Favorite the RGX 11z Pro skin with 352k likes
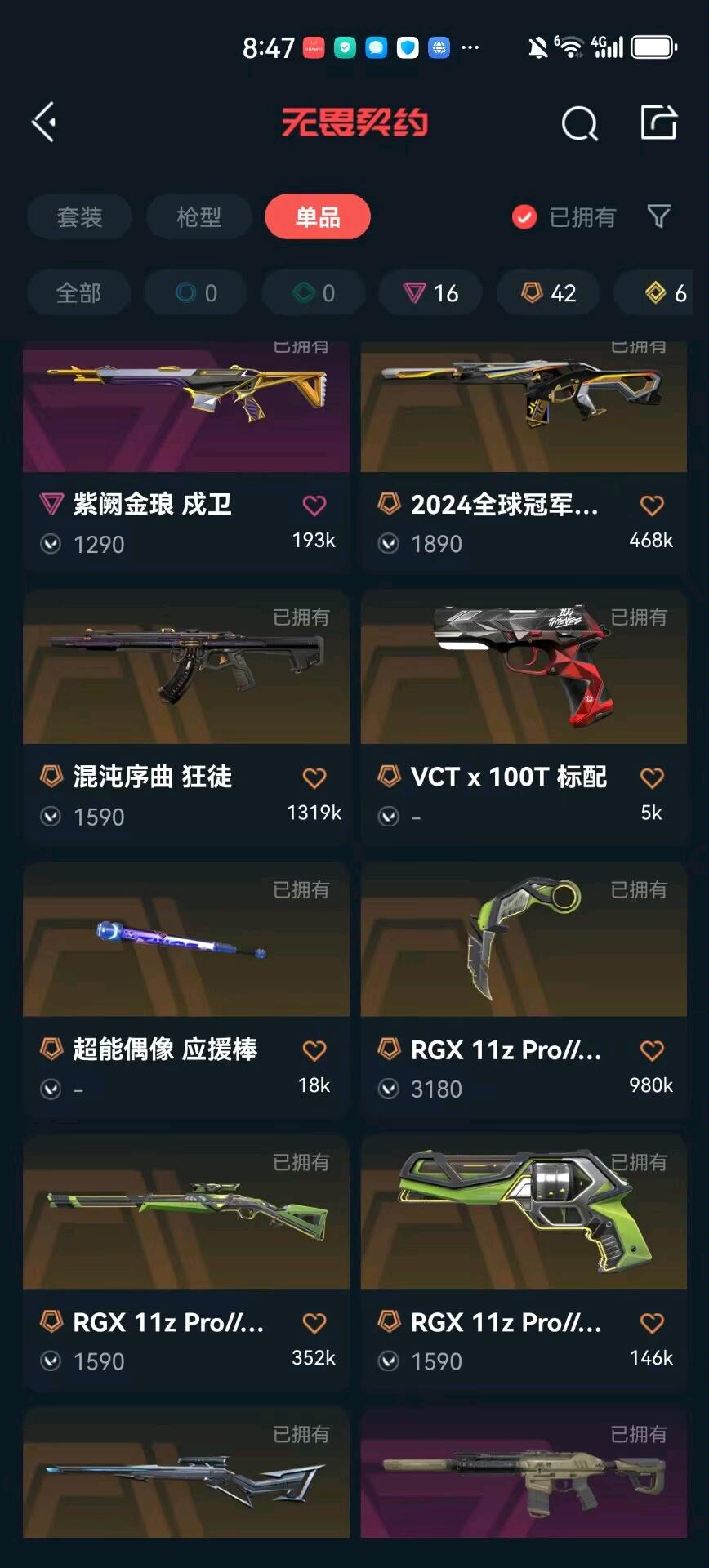 [314, 1323]
